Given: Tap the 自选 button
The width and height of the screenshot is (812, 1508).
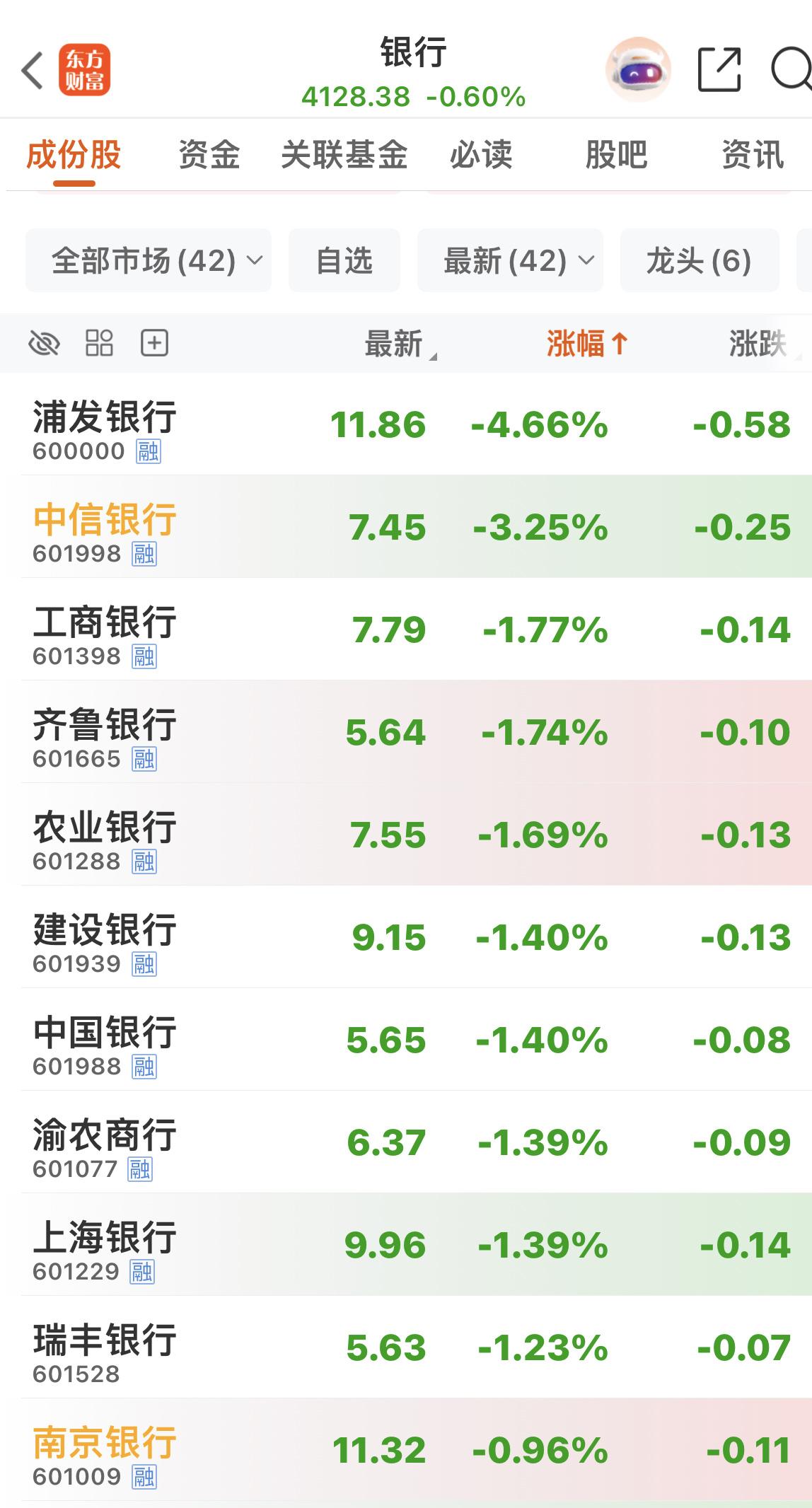Looking at the screenshot, I should point(344,260).
